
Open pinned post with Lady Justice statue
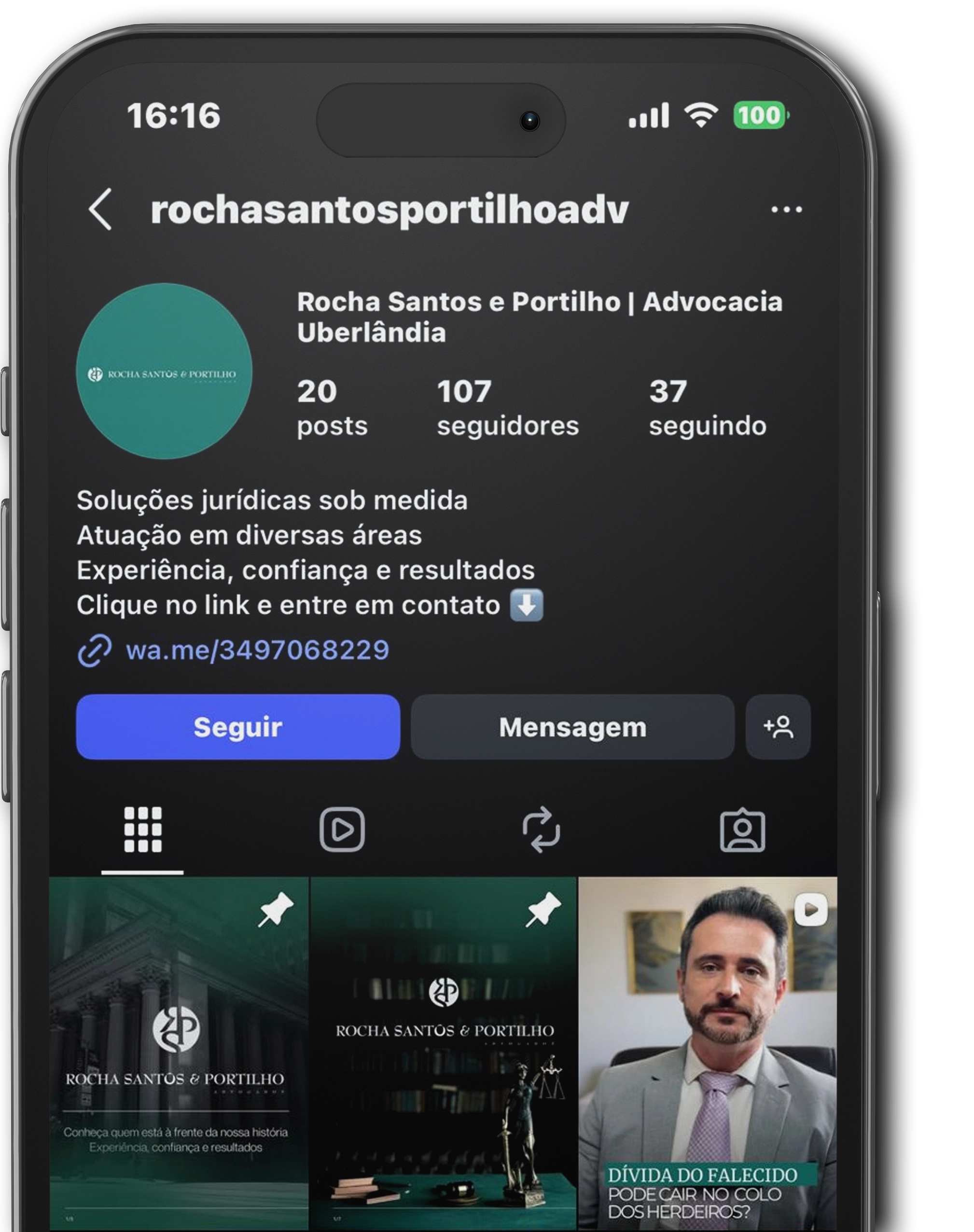(444, 1055)
